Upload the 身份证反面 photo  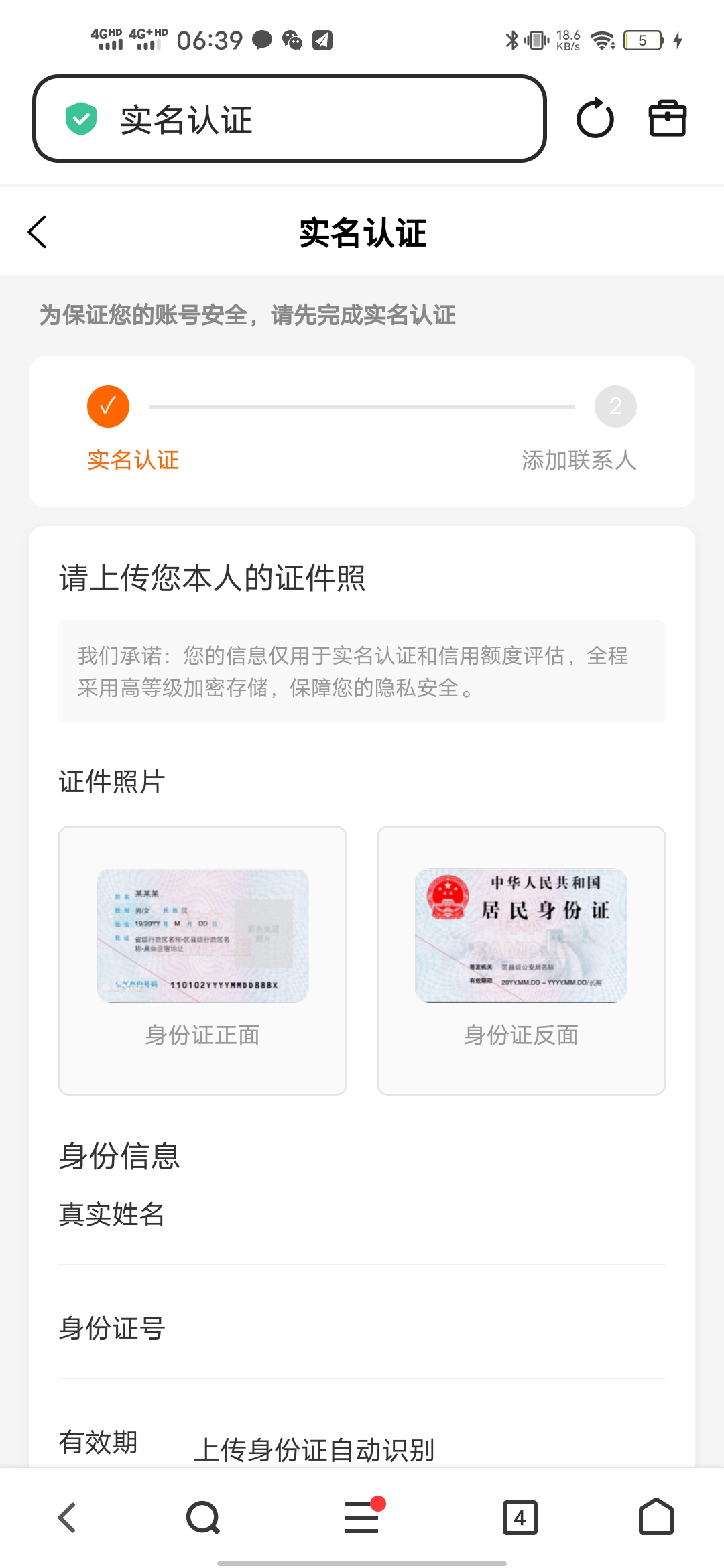(x=521, y=960)
